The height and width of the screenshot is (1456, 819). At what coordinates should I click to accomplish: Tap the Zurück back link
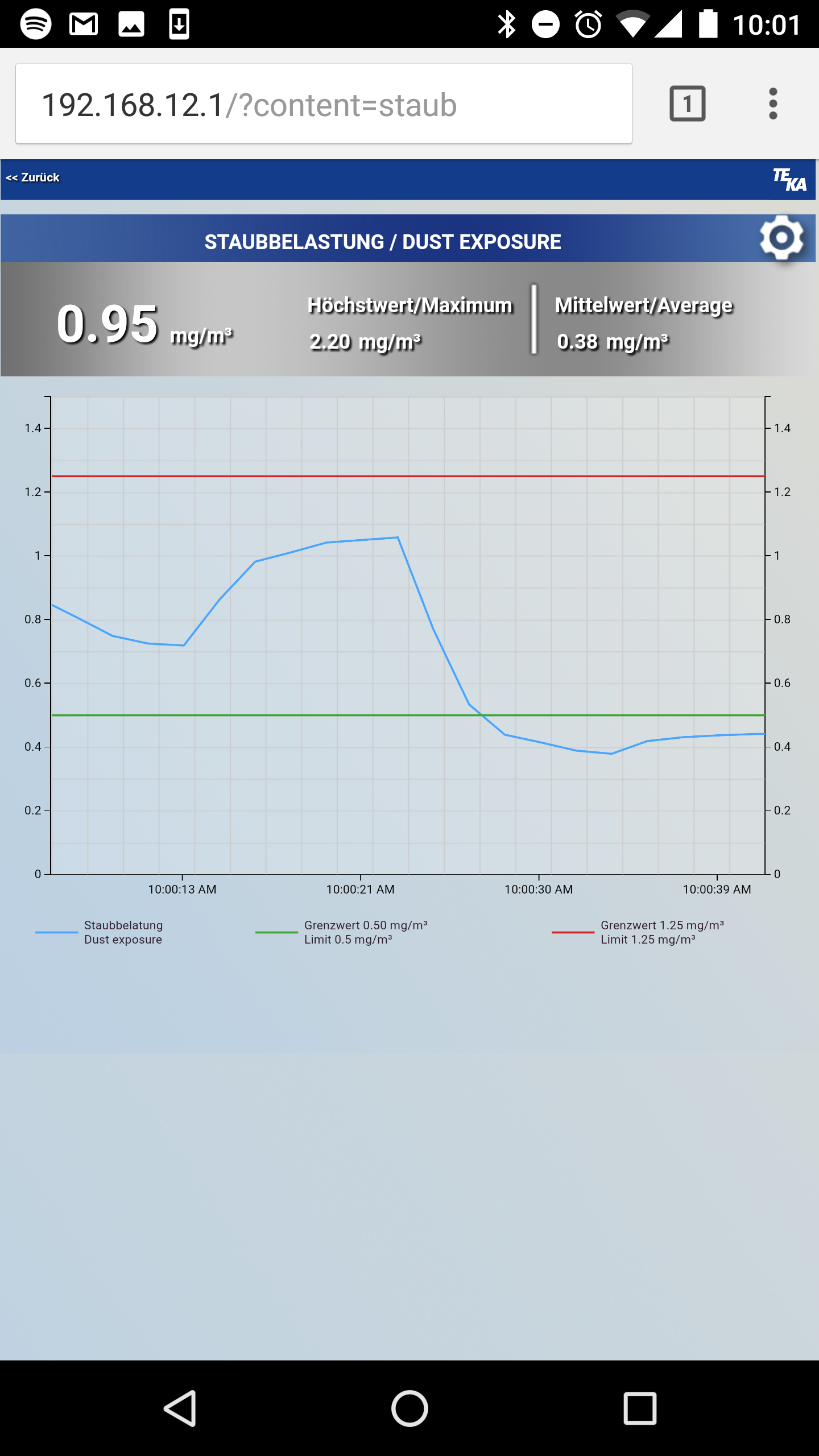point(33,178)
